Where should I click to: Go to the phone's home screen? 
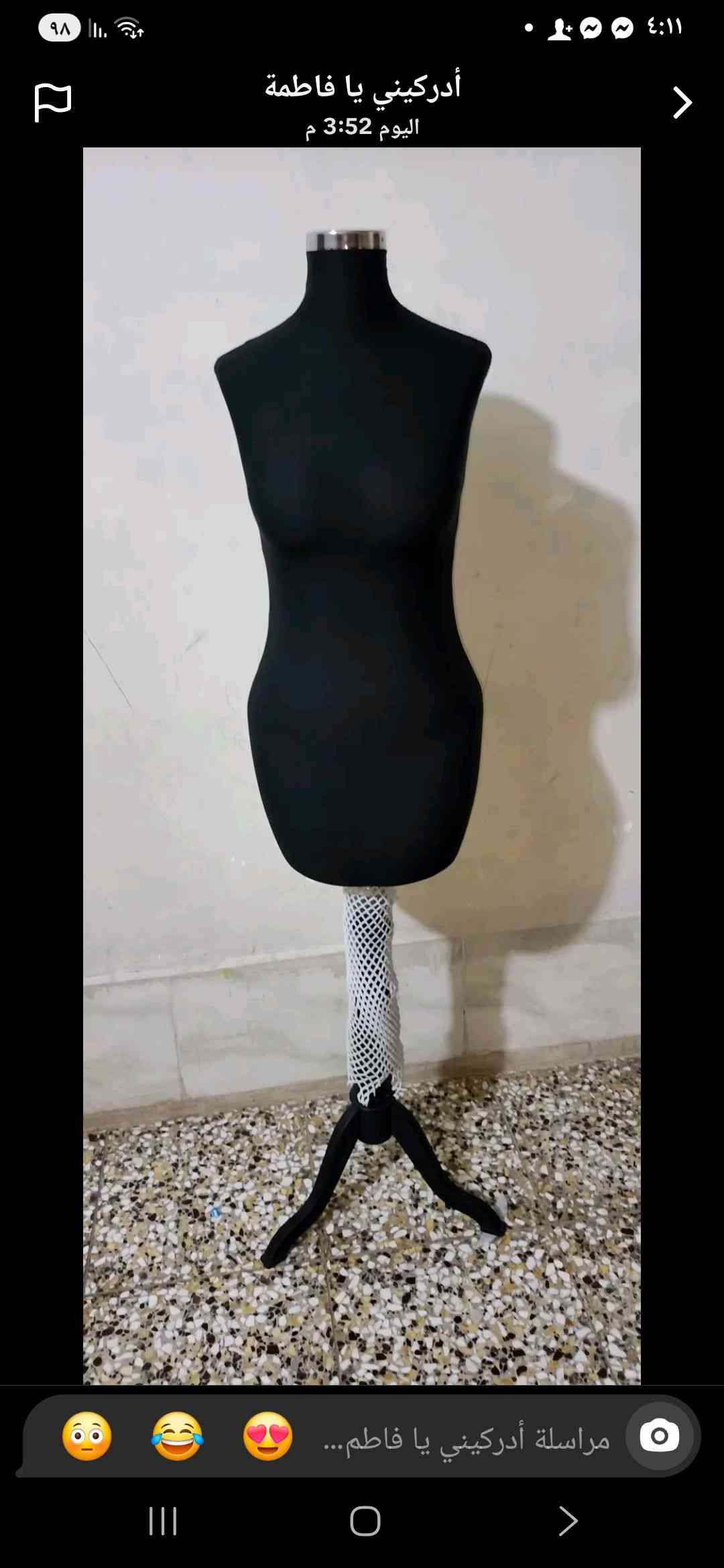365,1521
